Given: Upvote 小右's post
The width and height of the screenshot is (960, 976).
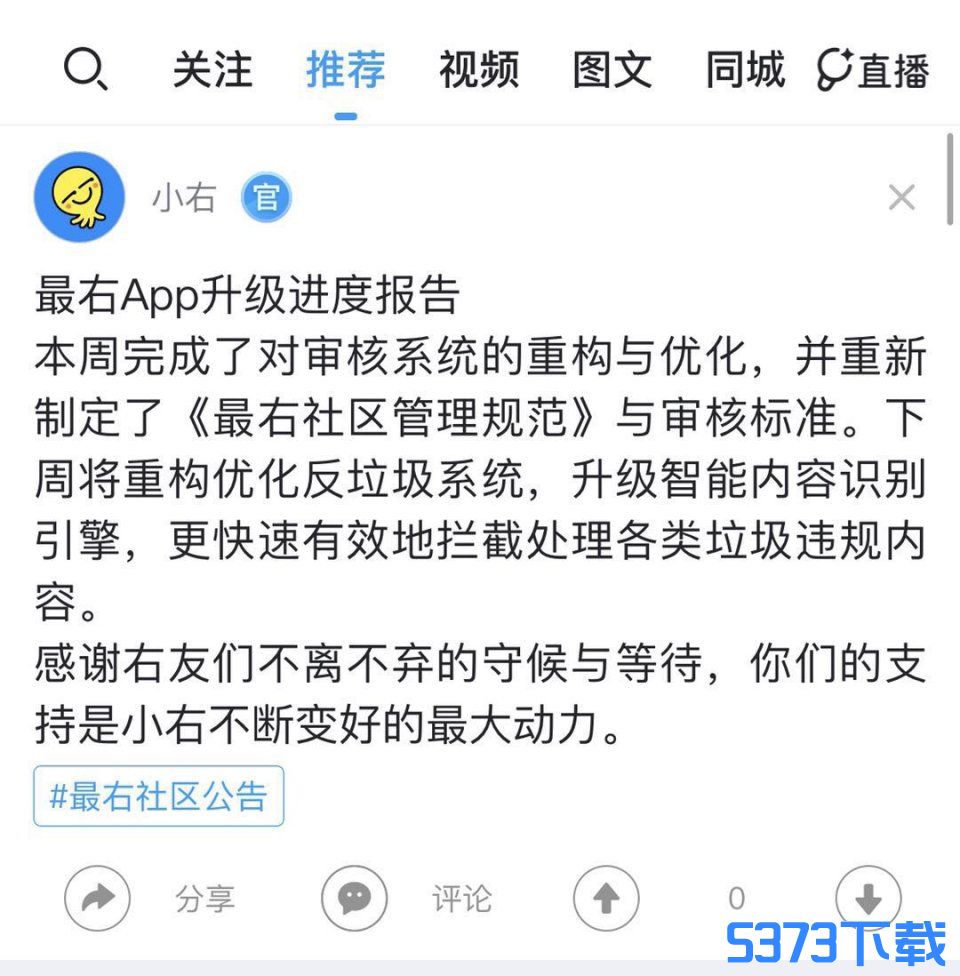Looking at the screenshot, I should pos(606,898).
